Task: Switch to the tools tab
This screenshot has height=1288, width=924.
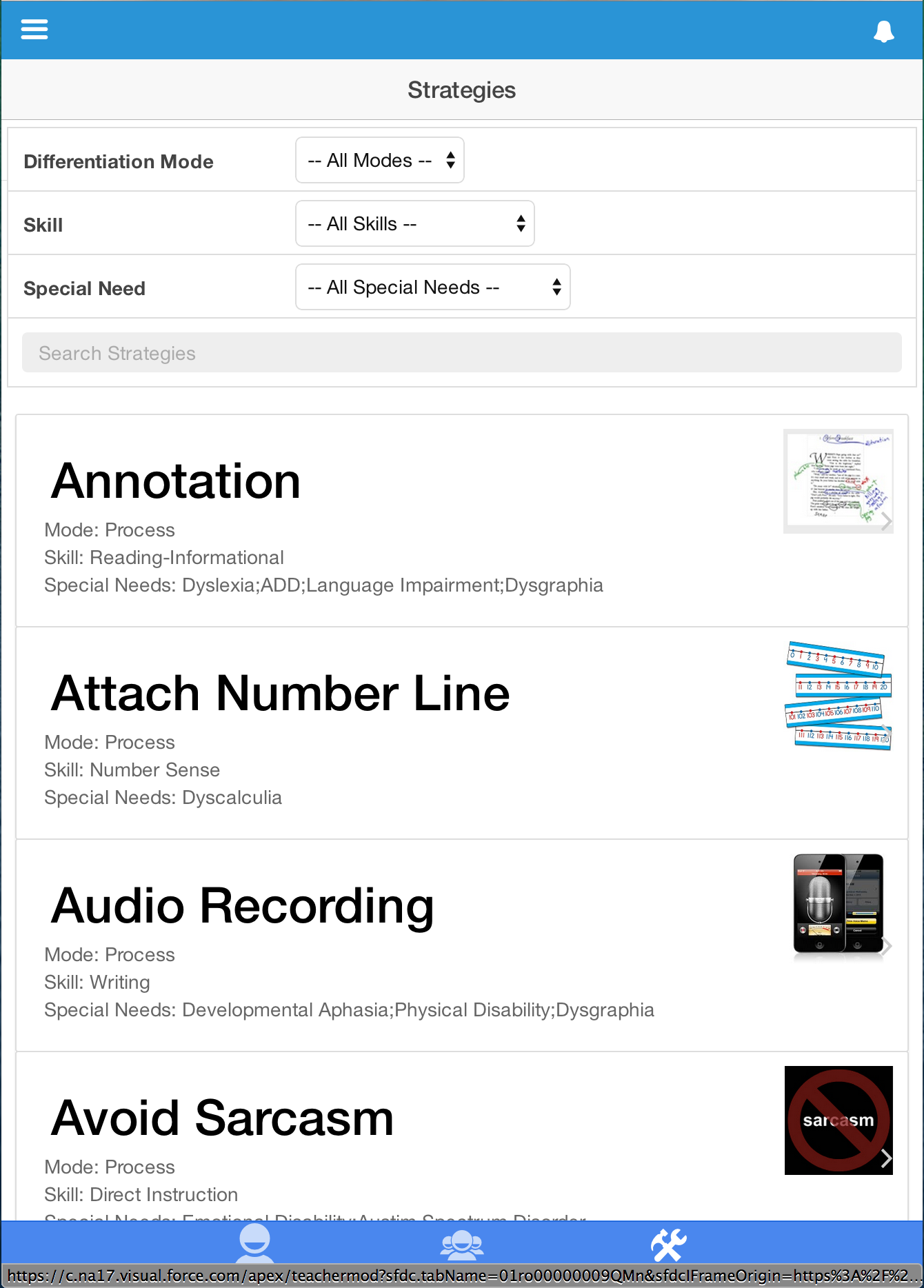Action: pyautogui.click(x=668, y=1245)
